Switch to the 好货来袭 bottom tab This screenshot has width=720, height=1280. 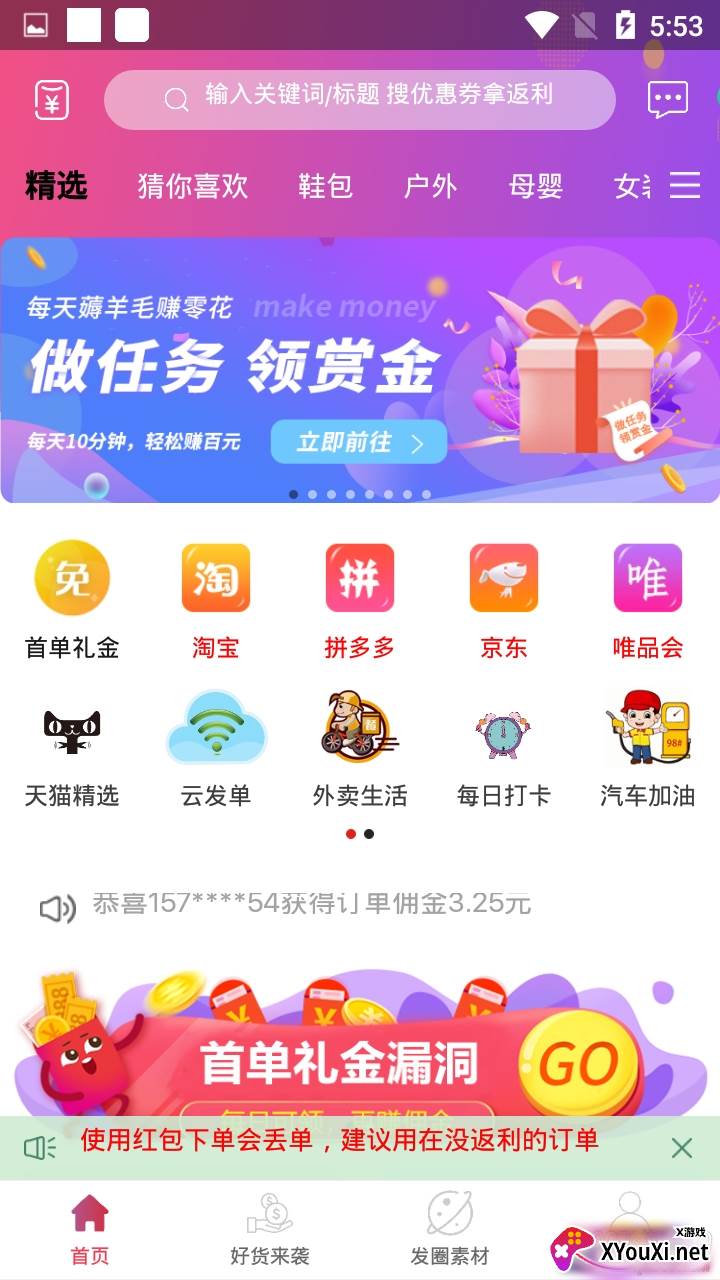coord(270,1230)
